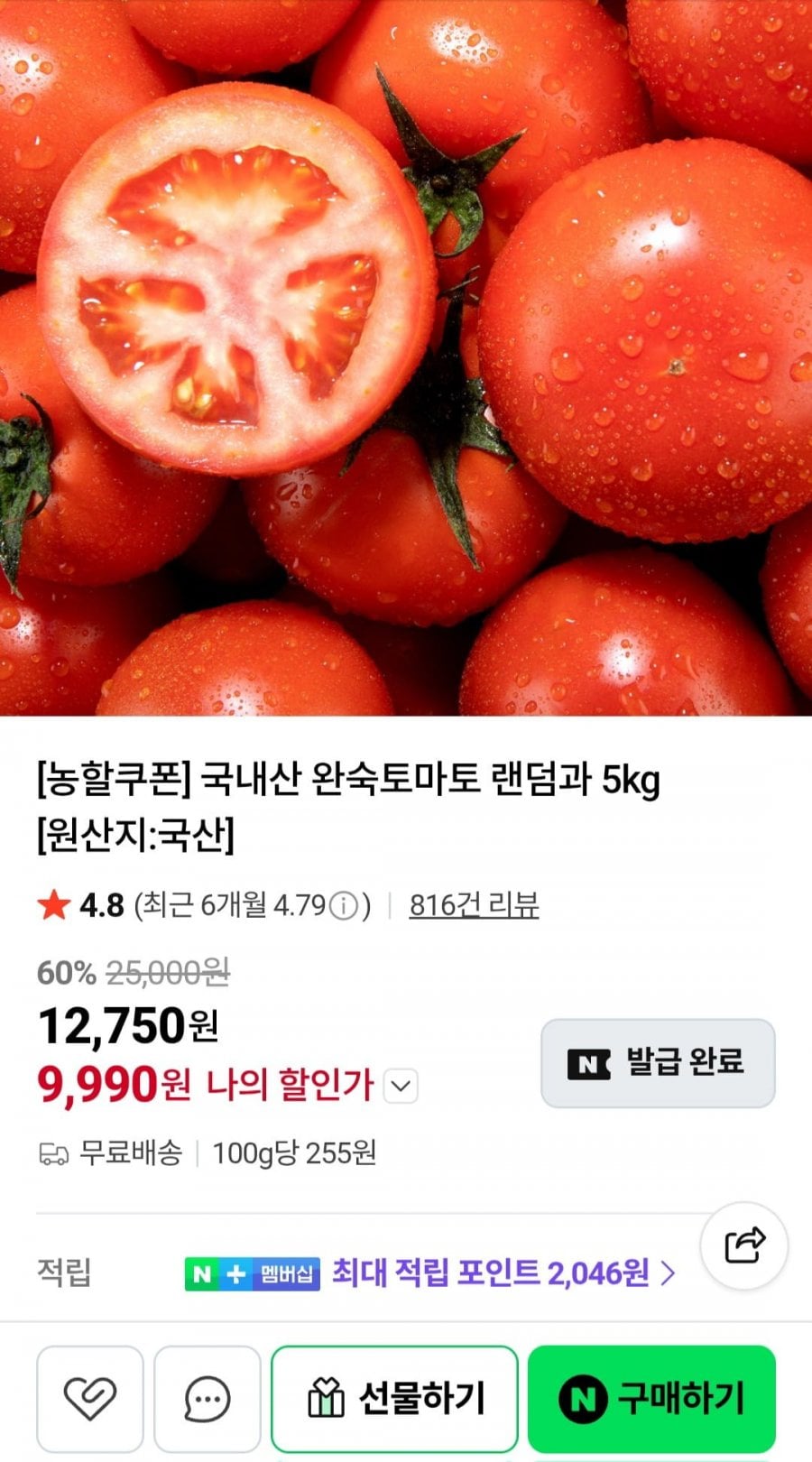Tap the 발급 완료 coupon button
Screen dimensions: 812x1462
click(658, 1063)
